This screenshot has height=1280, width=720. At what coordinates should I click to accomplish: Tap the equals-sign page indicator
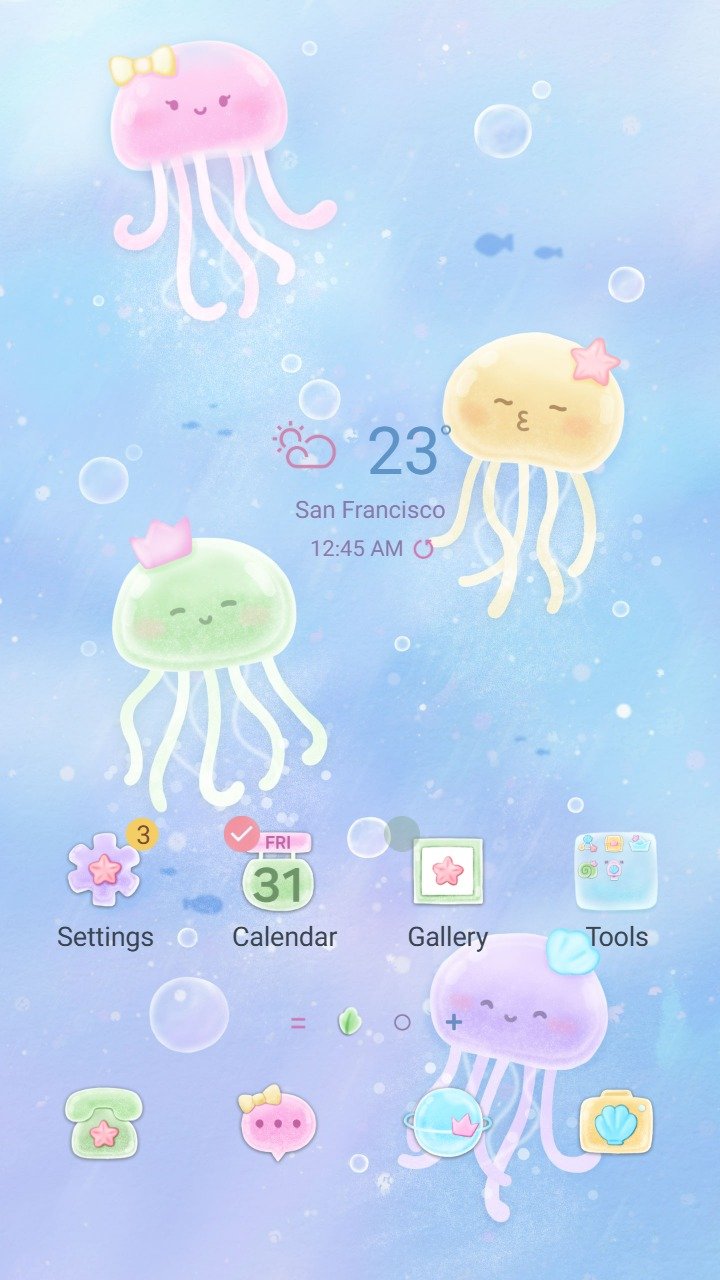coord(298,1022)
